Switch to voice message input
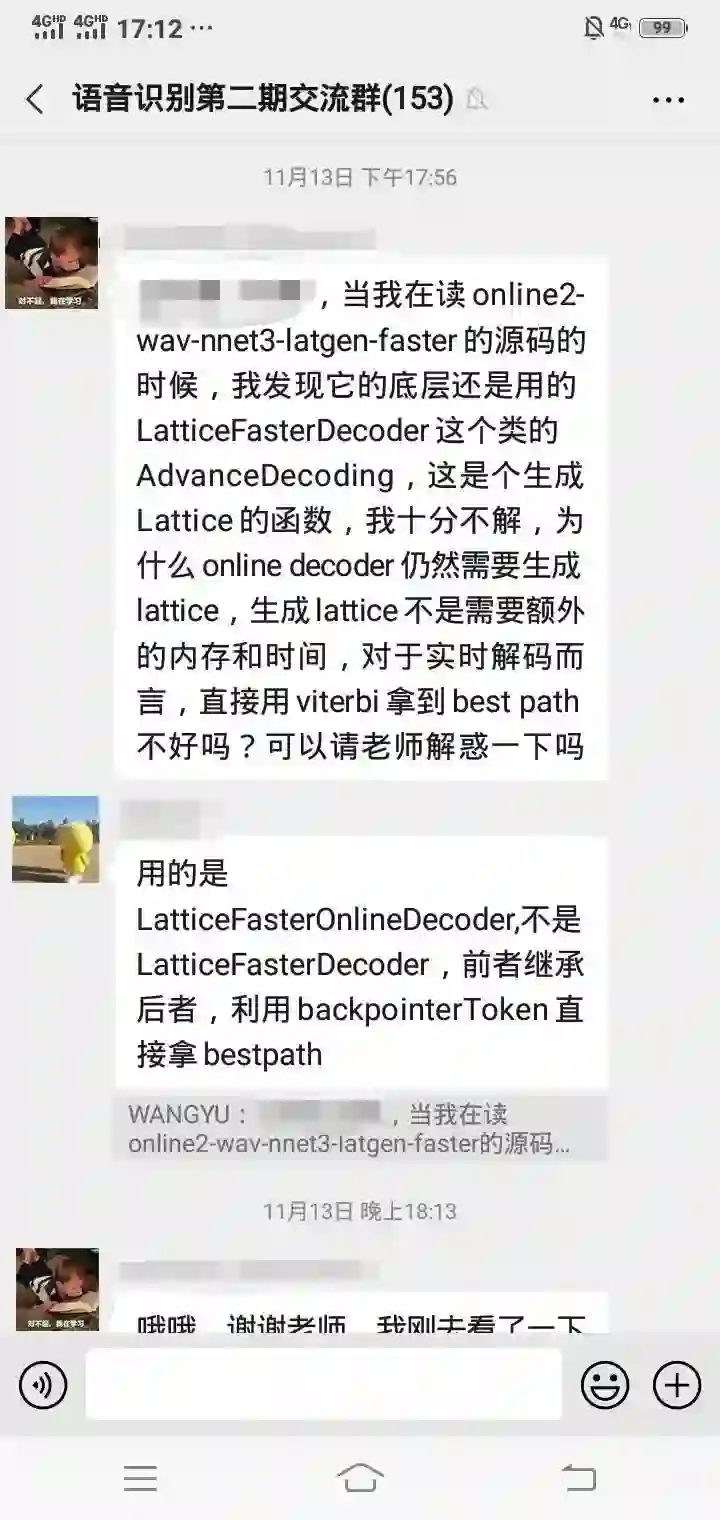Screen dimensions: 720x1520 43,1385
